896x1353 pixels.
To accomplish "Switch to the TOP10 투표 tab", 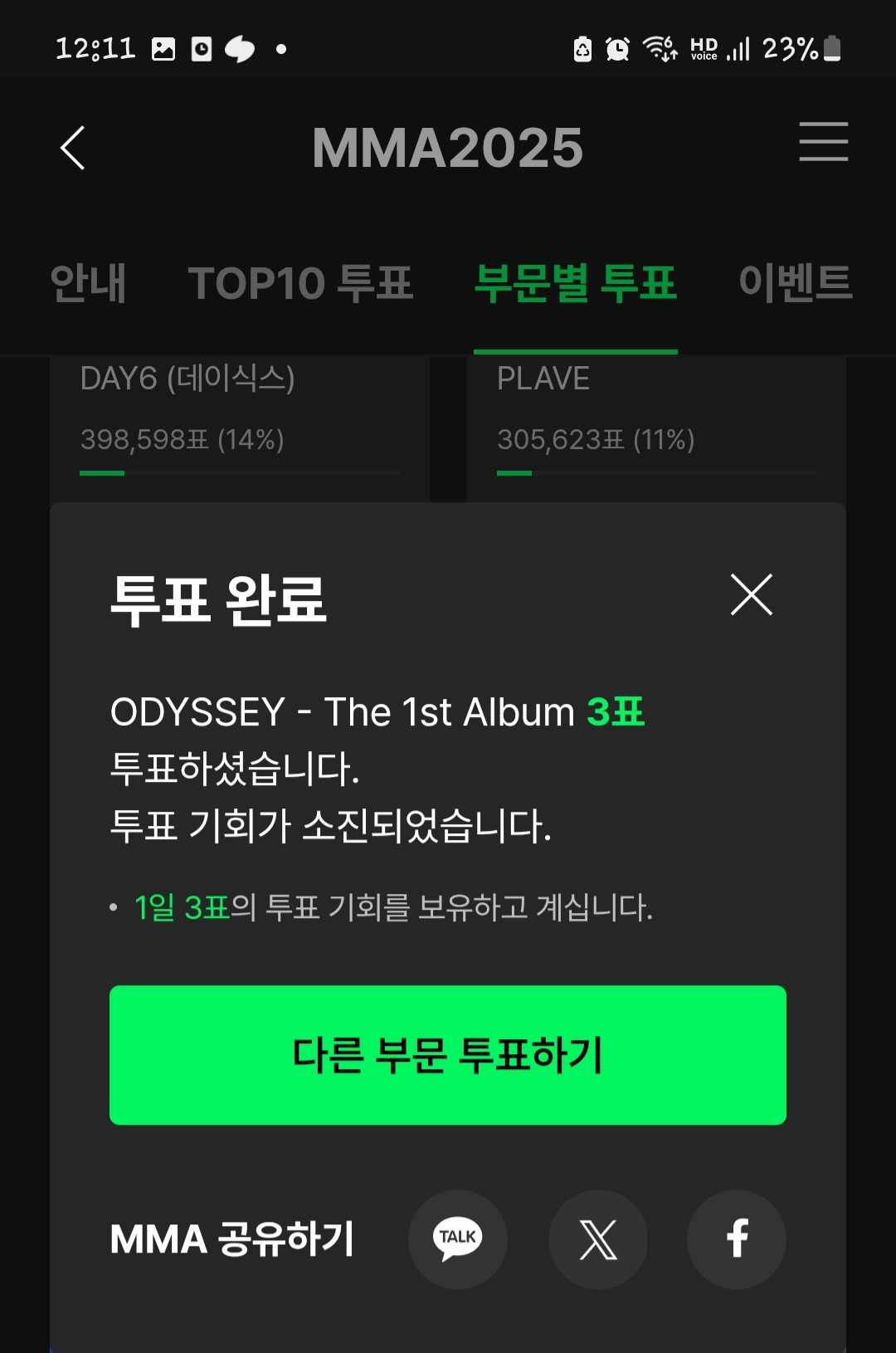I will 300,283.
